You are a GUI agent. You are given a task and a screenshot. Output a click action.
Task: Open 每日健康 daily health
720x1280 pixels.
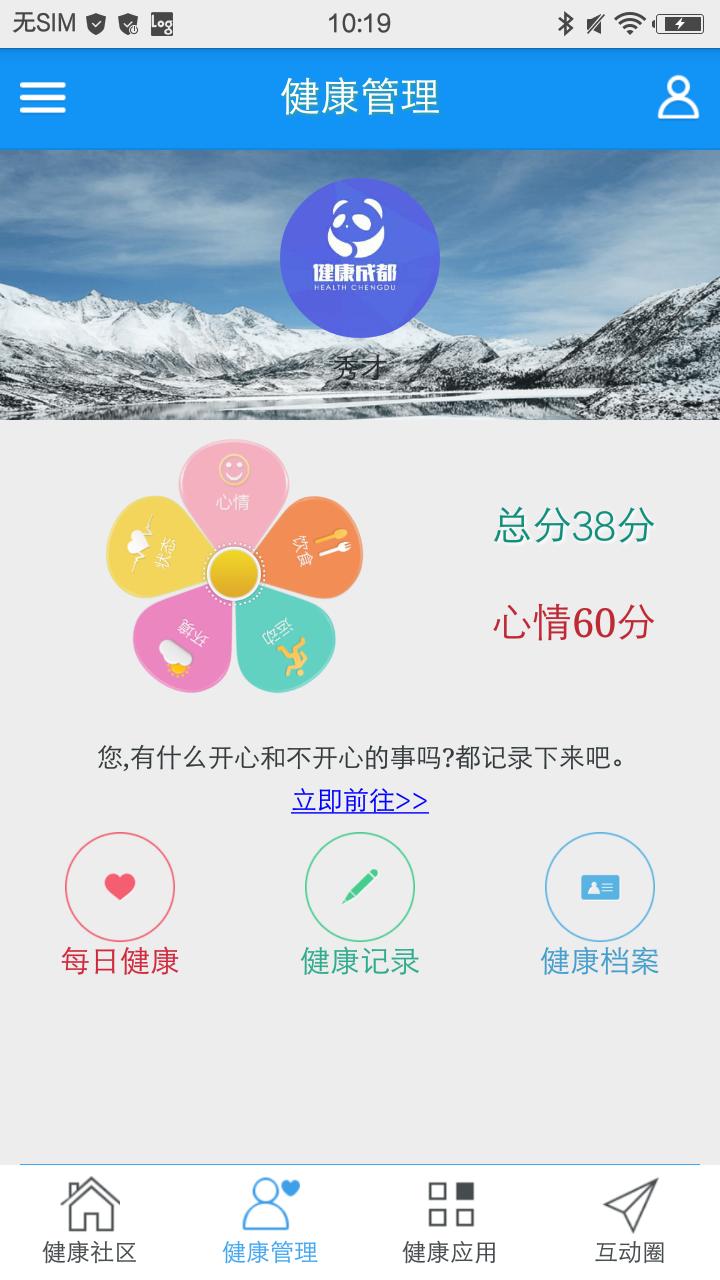pyautogui.click(x=120, y=905)
